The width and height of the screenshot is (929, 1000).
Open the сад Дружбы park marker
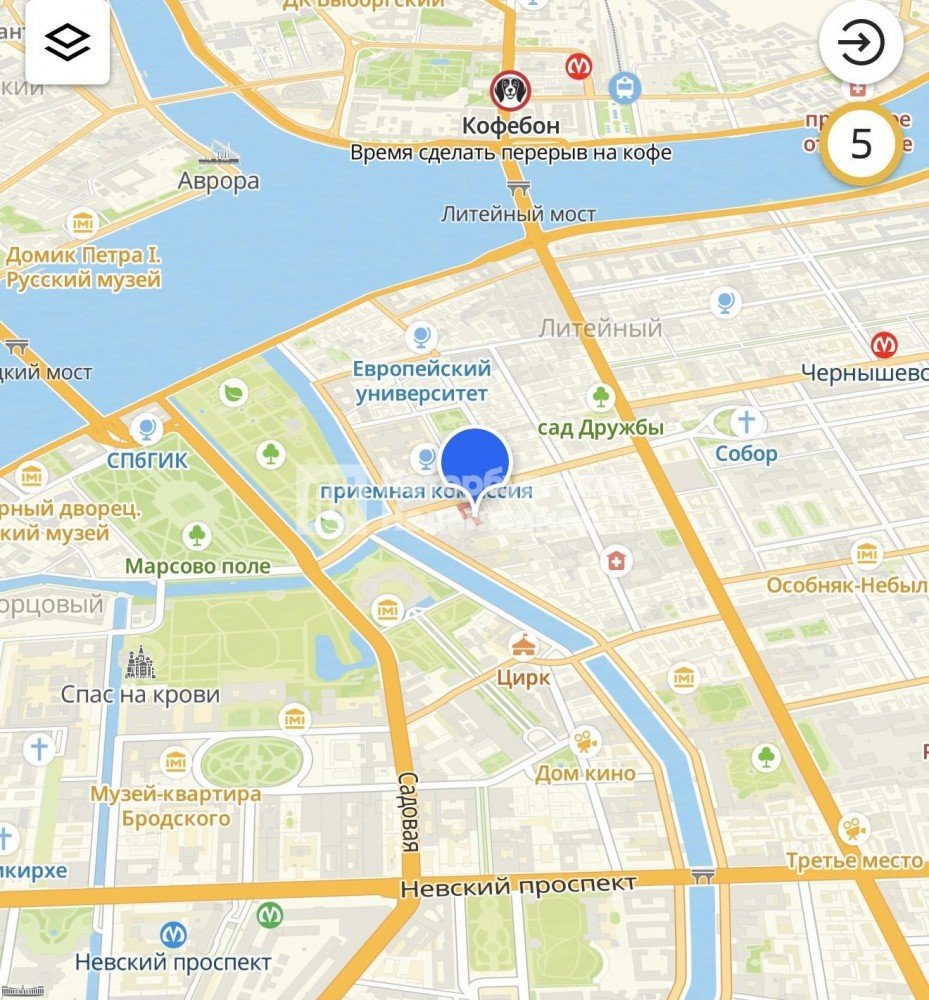[600, 397]
